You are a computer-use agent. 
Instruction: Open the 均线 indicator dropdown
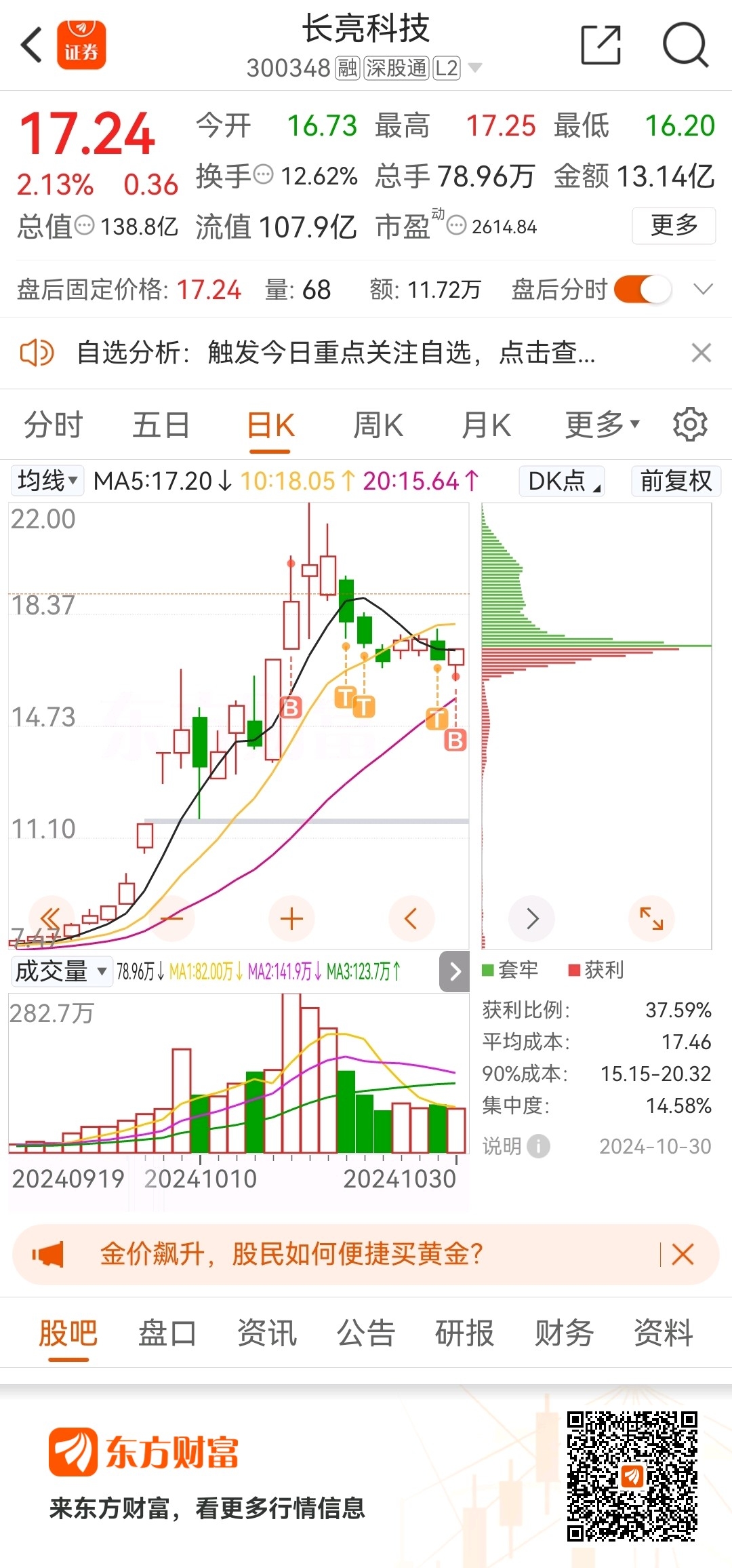point(47,481)
